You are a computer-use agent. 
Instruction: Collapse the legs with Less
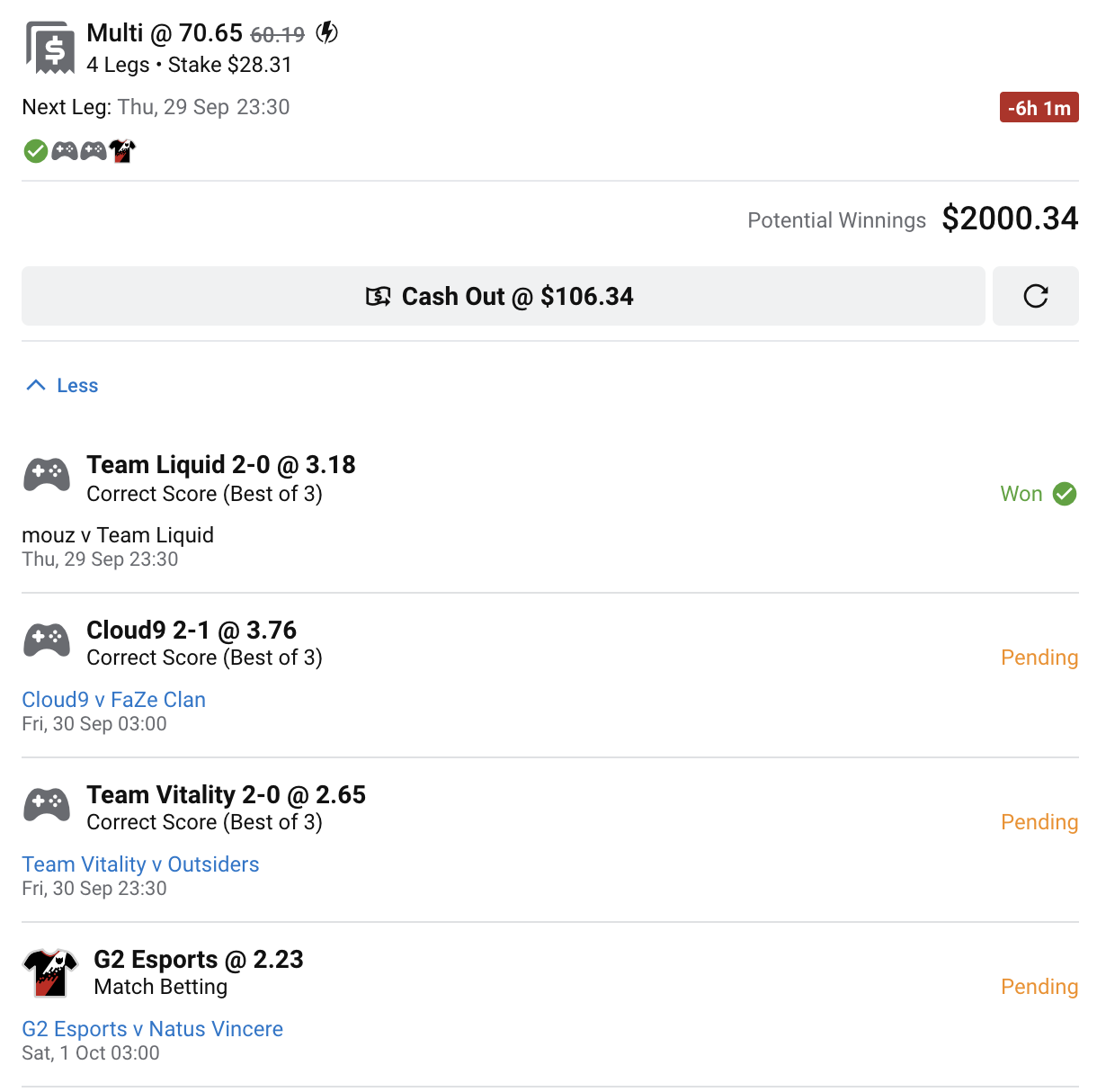[x=63, y=386]
